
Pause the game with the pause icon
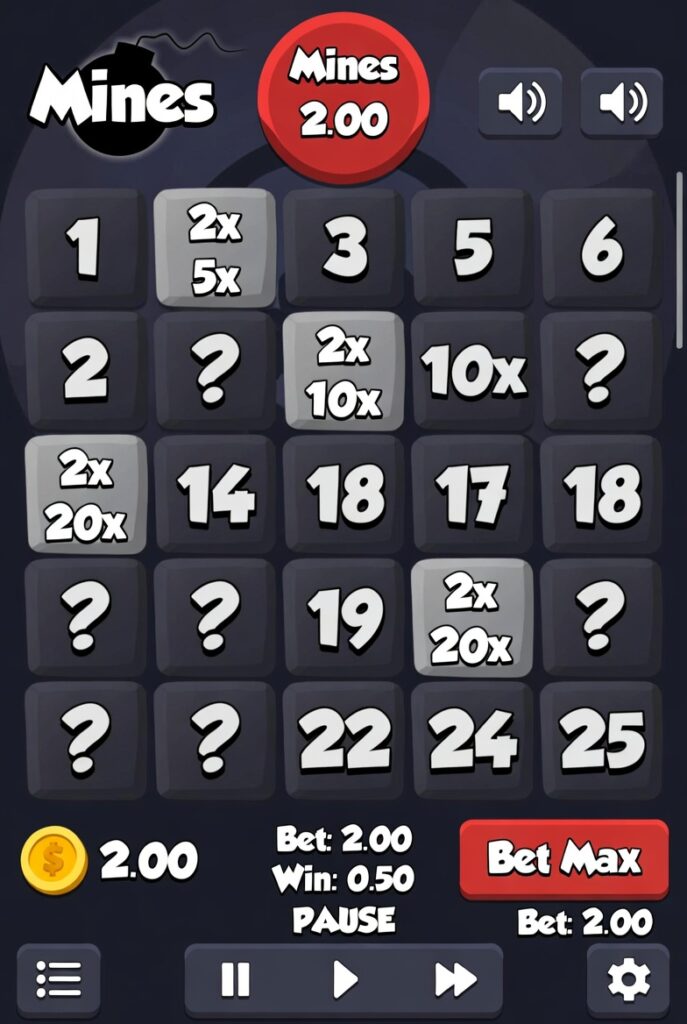point(235,980)
